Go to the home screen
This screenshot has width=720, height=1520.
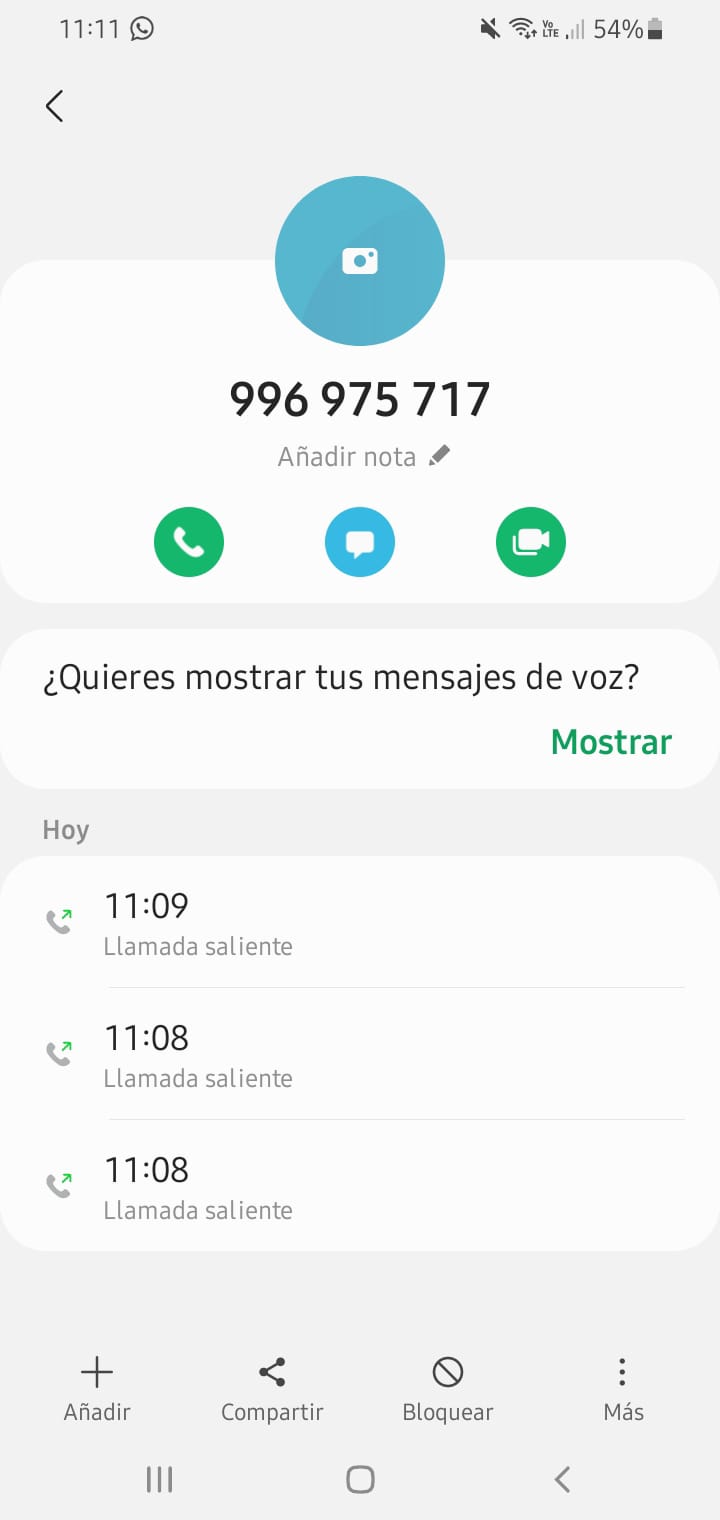(x=360, y=1479)
